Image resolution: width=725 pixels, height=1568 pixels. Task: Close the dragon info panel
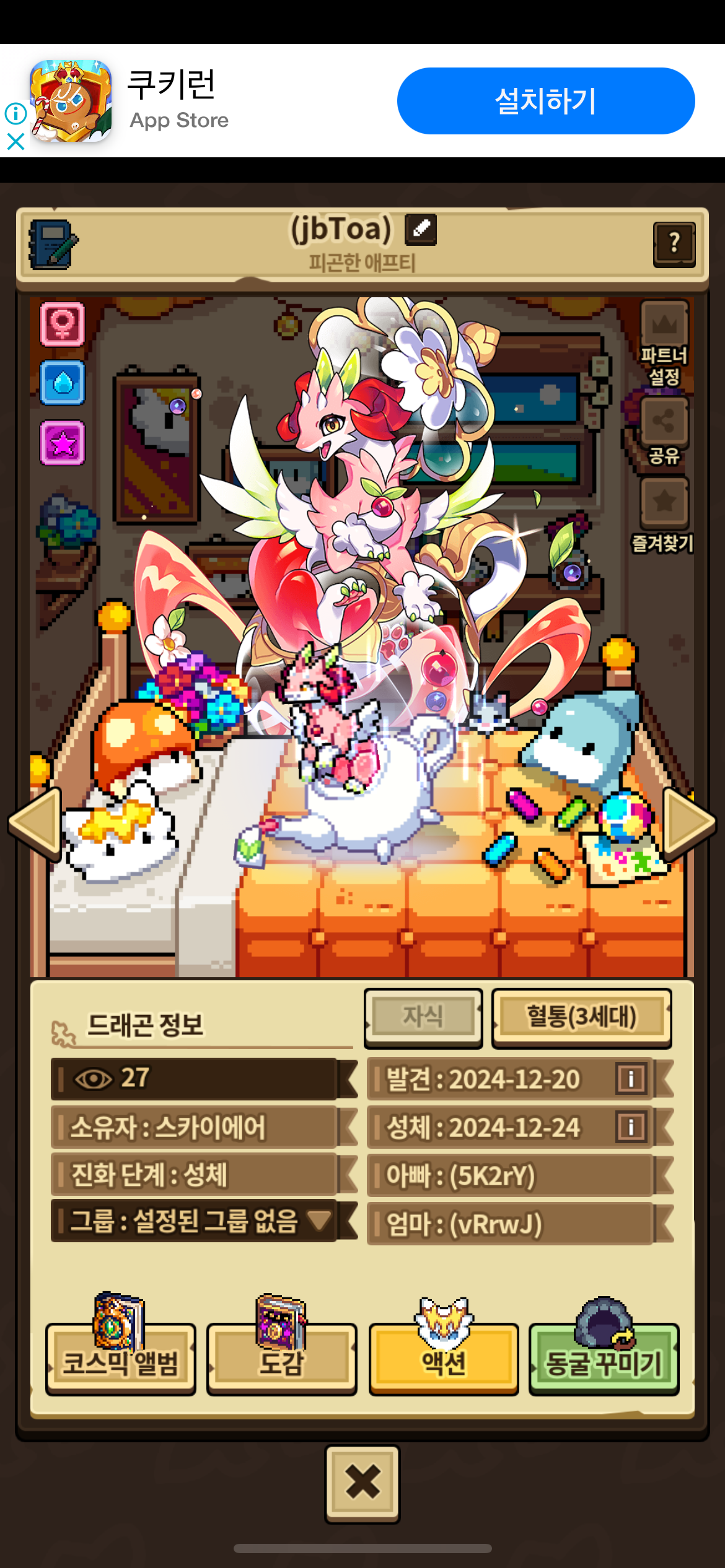pos(362,1484)
